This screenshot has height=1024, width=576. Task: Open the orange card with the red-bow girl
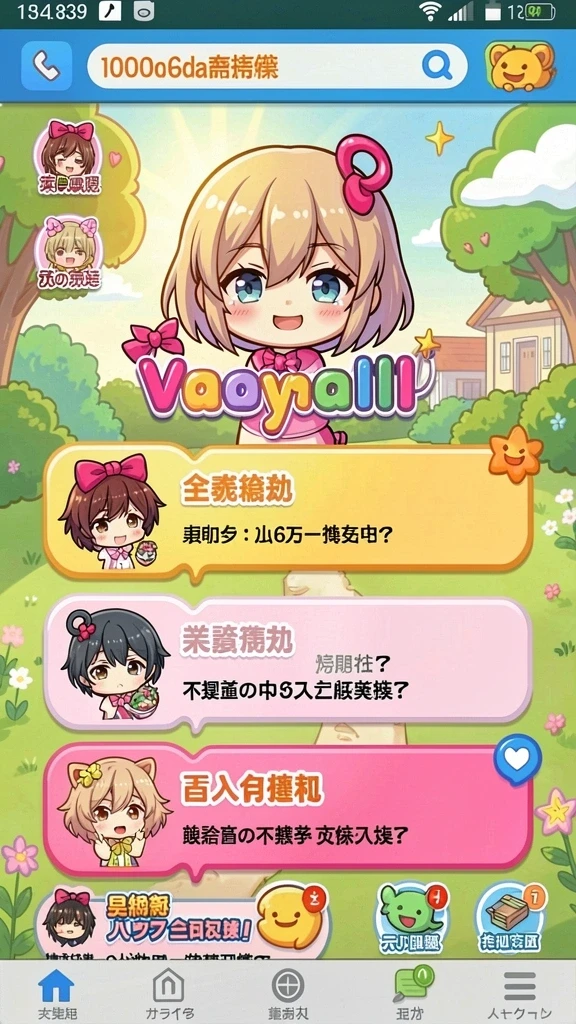click(x=287, y=511)
